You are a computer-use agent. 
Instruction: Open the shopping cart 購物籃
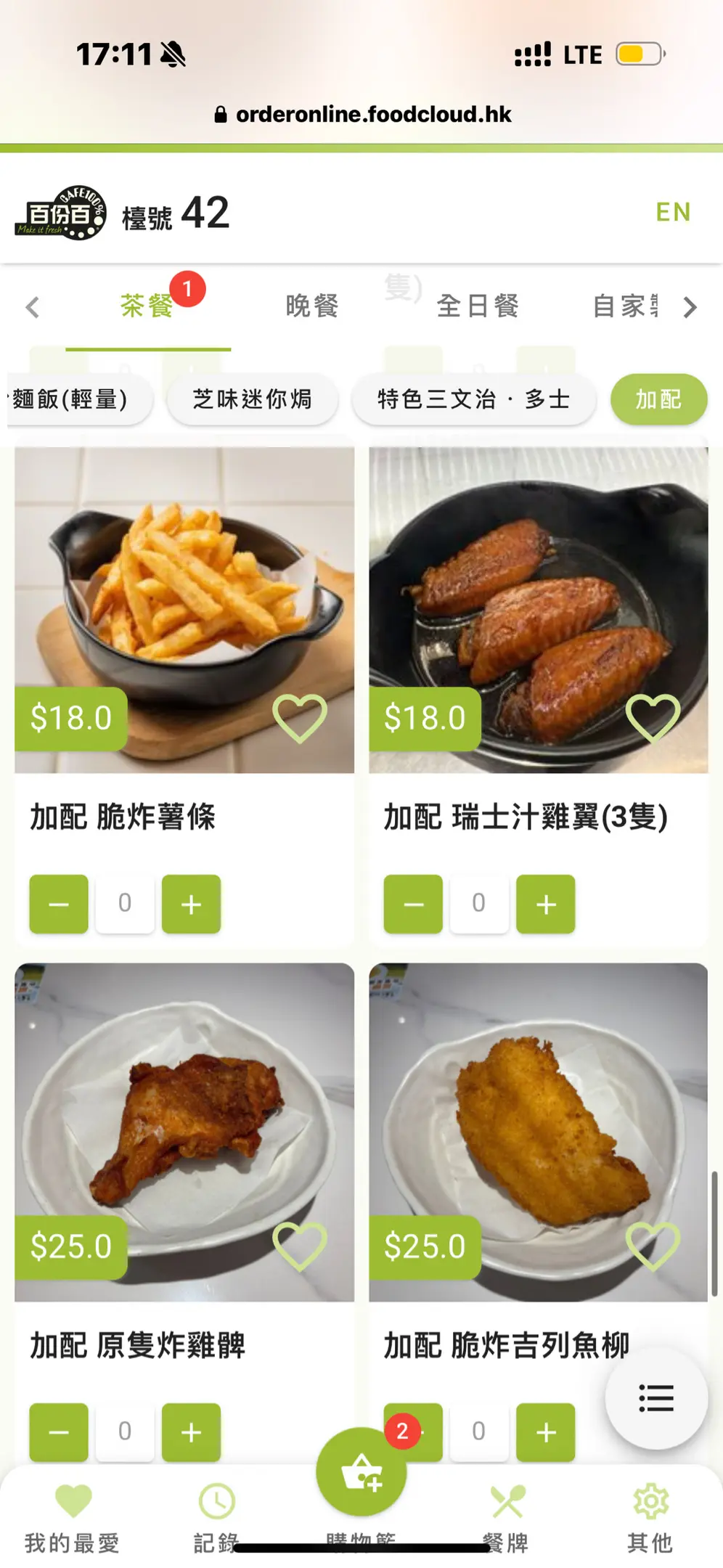[361, 1474]
